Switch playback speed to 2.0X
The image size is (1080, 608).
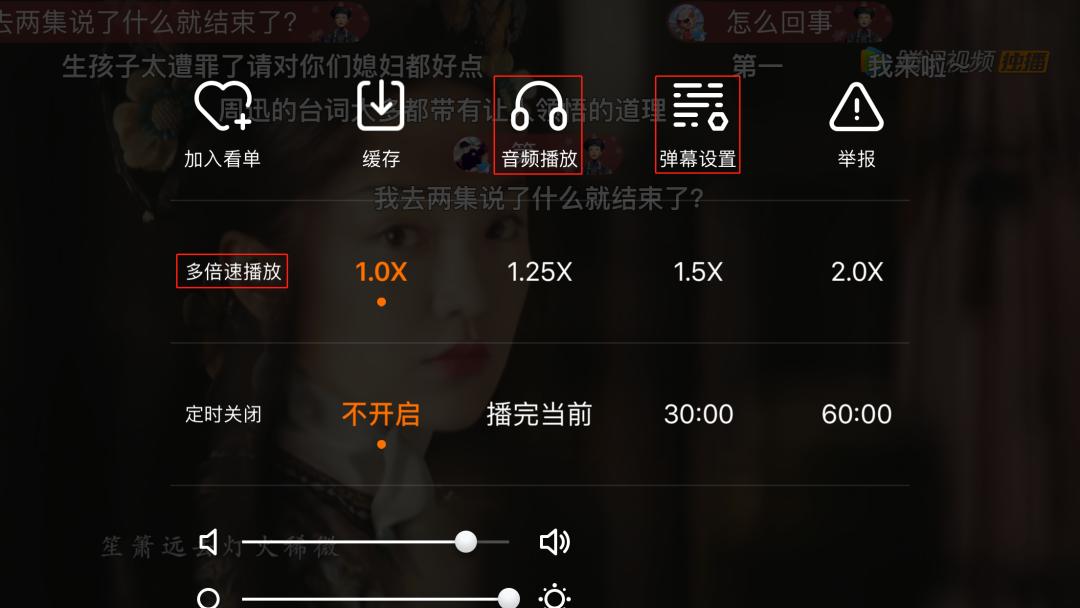[x=857, y=272]
